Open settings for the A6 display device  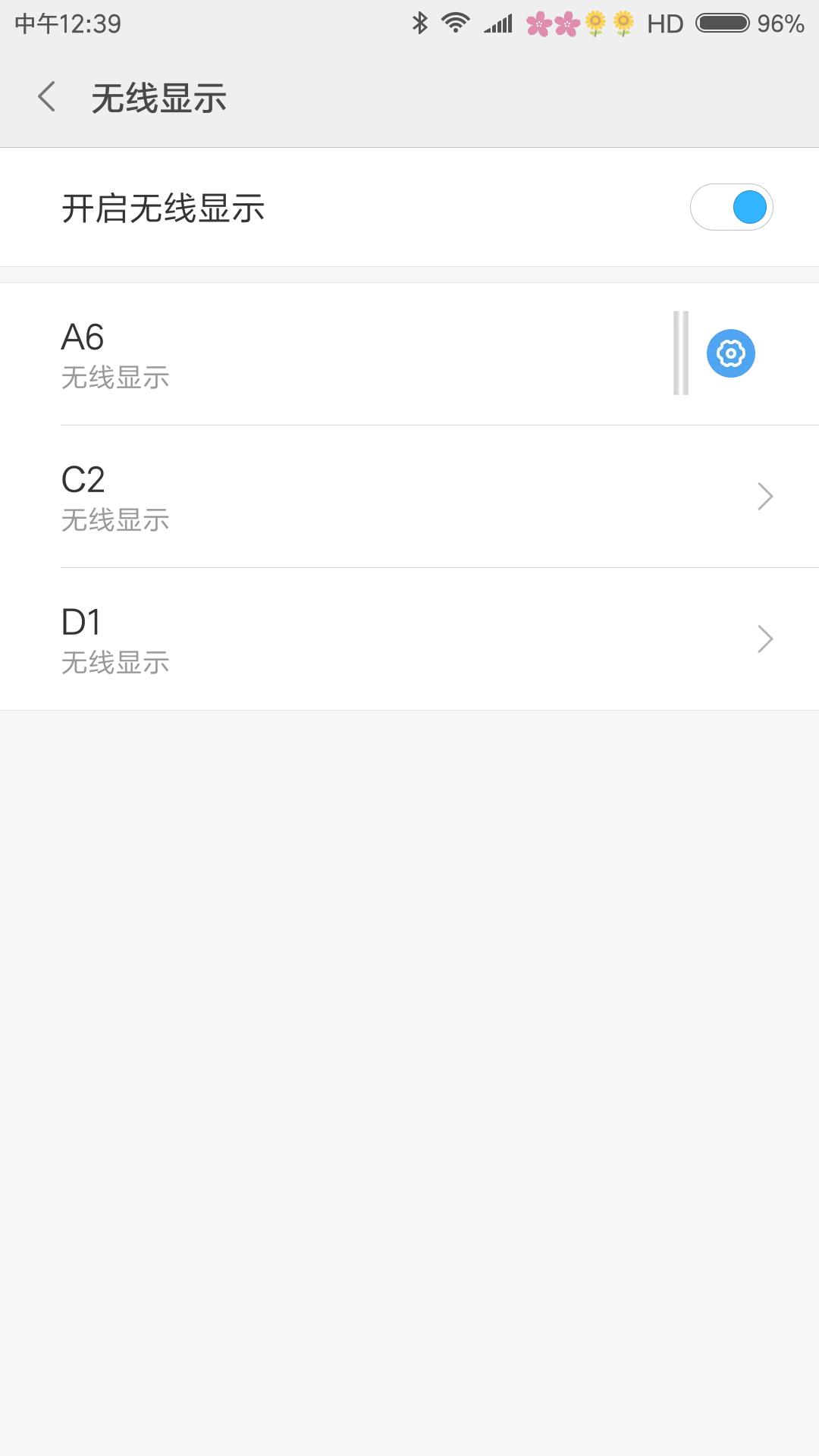(730, 353)
